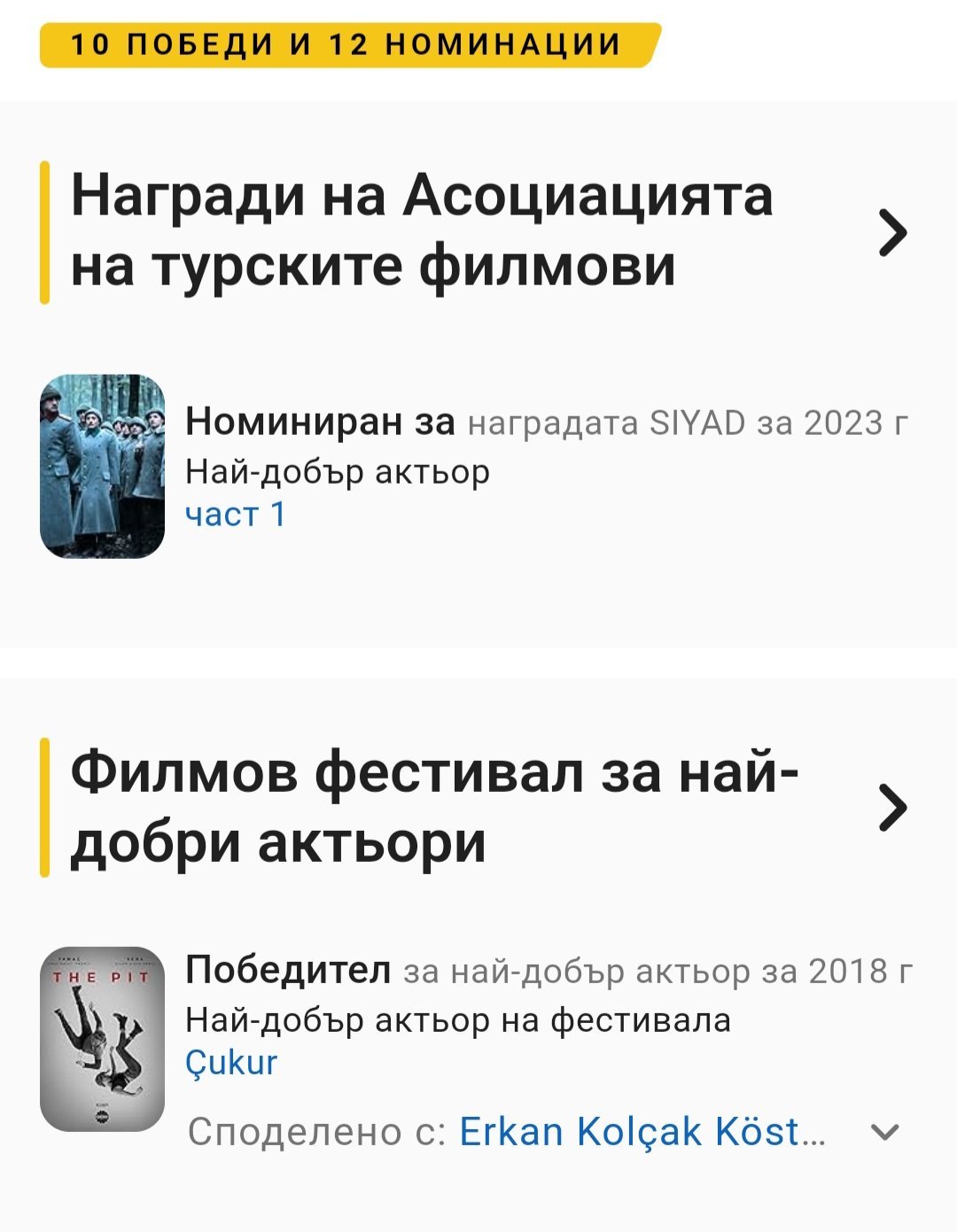
Task: Open the част 1 link
Action: click(x=236, y=515)
